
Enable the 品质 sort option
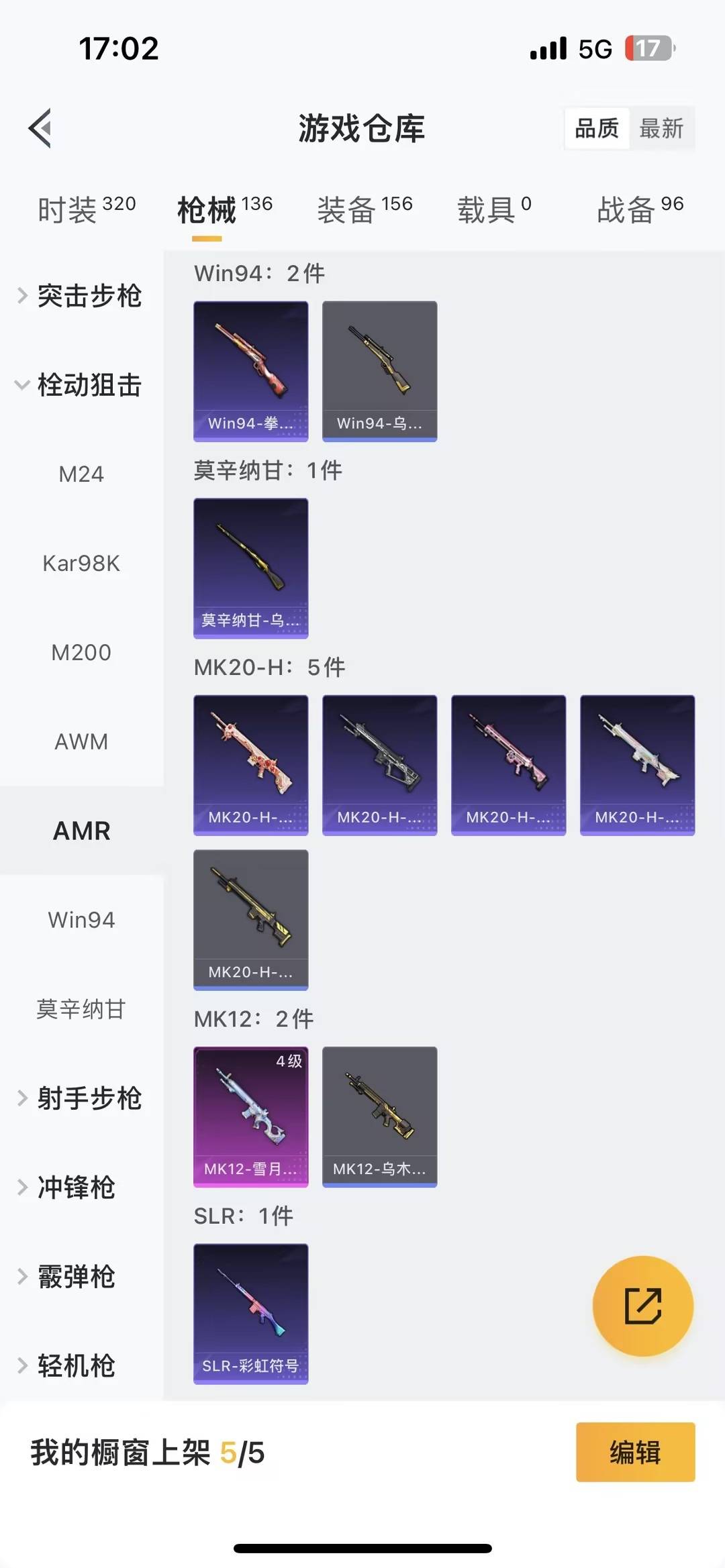coord(596,128)
